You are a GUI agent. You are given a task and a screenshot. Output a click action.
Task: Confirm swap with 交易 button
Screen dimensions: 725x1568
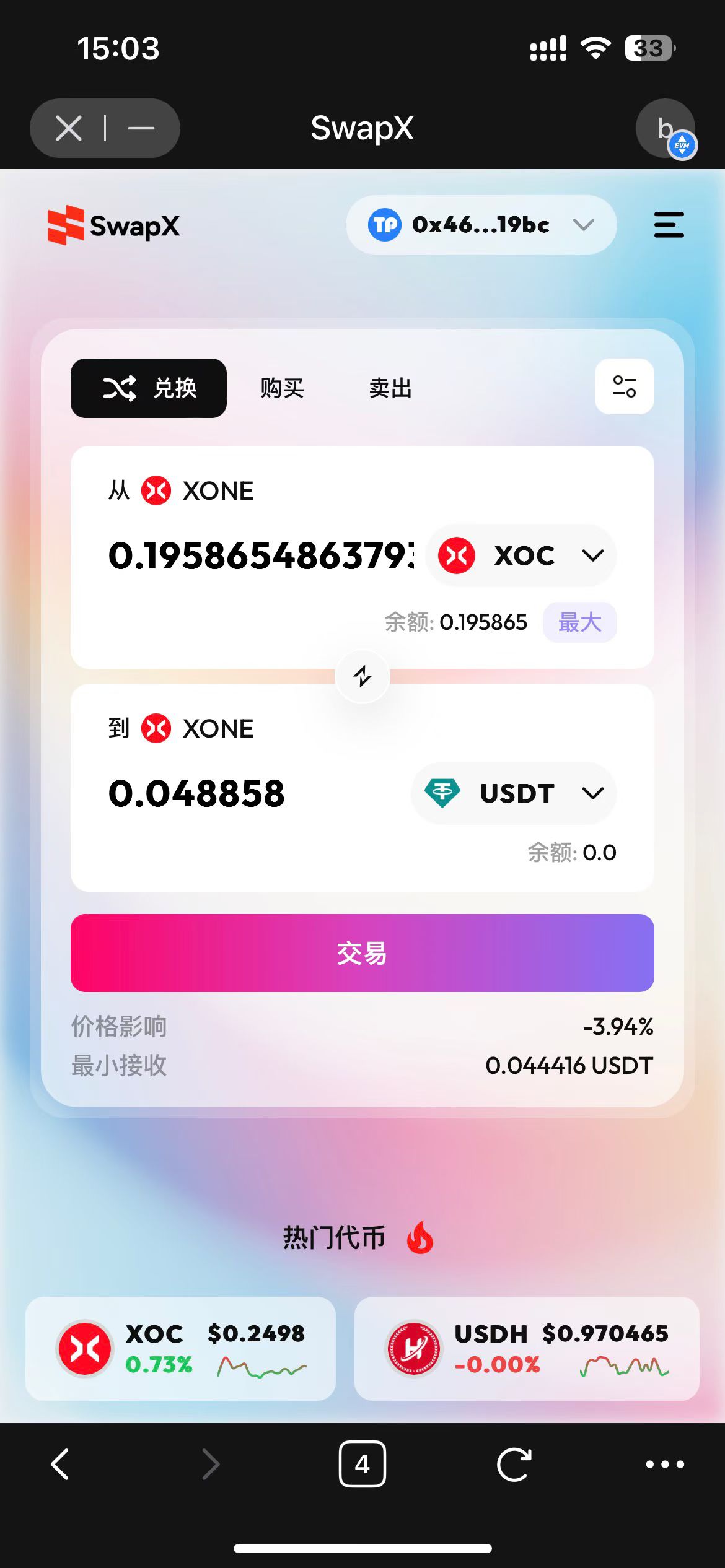[362, 953]
